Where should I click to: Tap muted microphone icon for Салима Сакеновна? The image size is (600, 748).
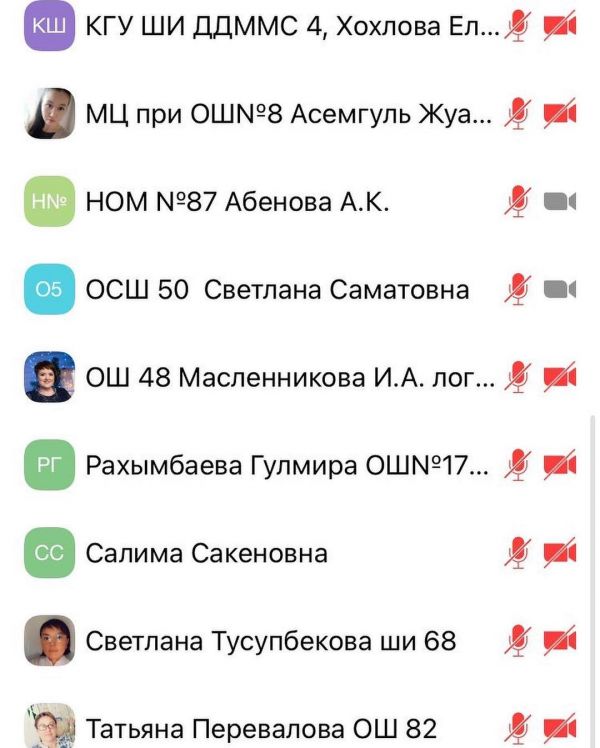517,552
